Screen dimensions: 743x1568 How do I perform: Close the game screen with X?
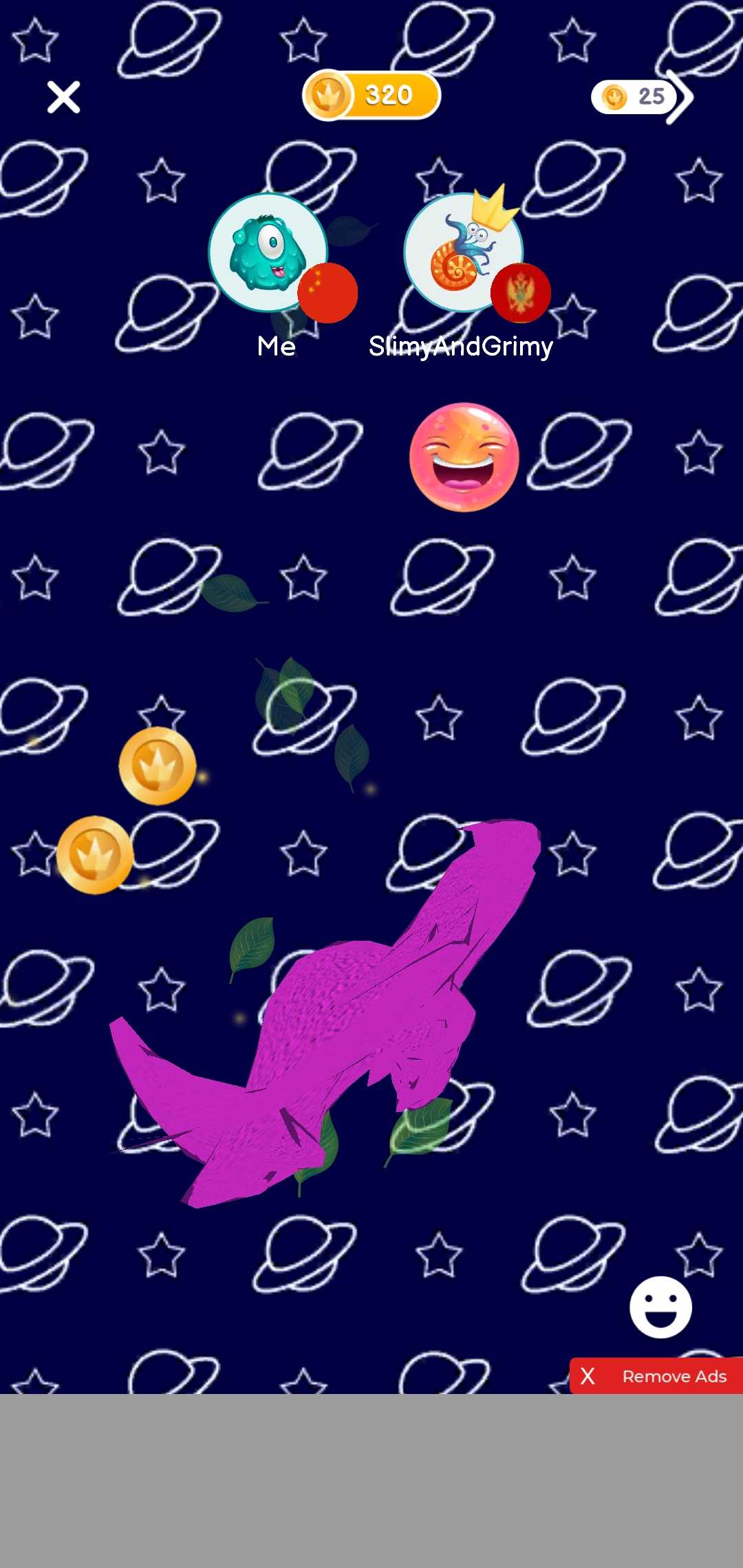pos(63,97)
